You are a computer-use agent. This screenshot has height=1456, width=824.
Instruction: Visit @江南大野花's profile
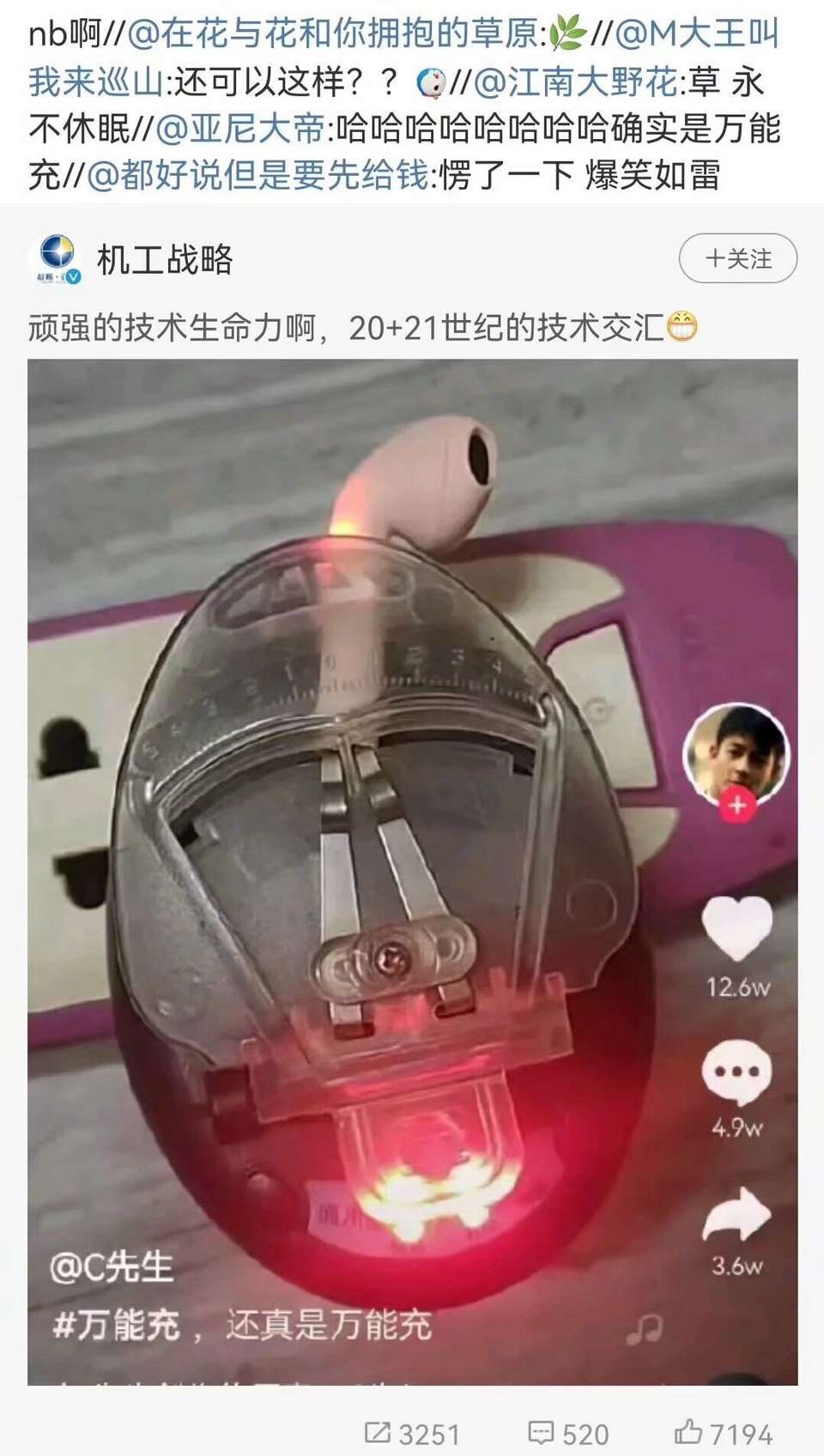click(x=575, y=83)
